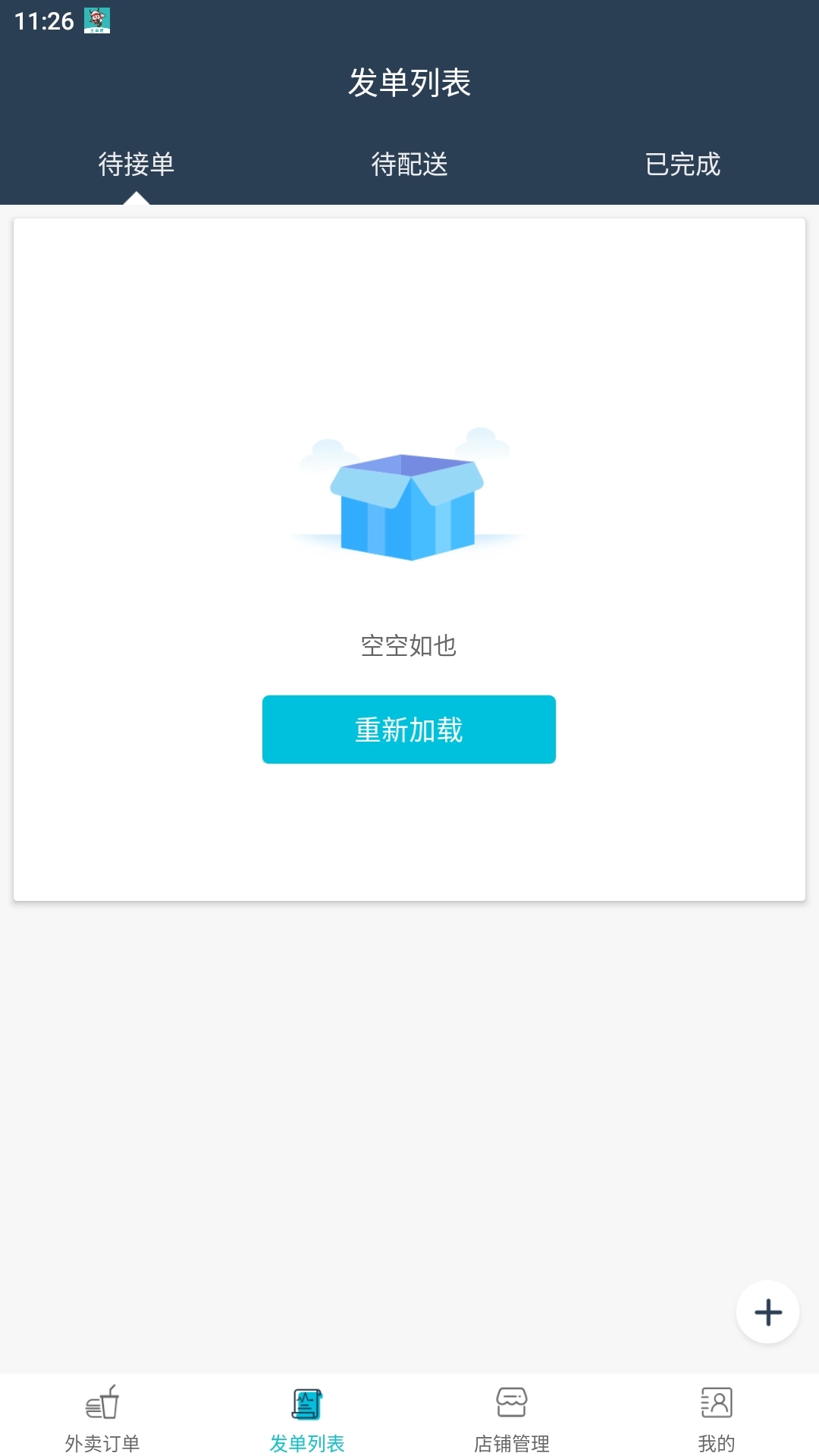The height and width of the screenshot is (1456, 819).
Task: Click the 发单列表 page title
Action: 409,82
